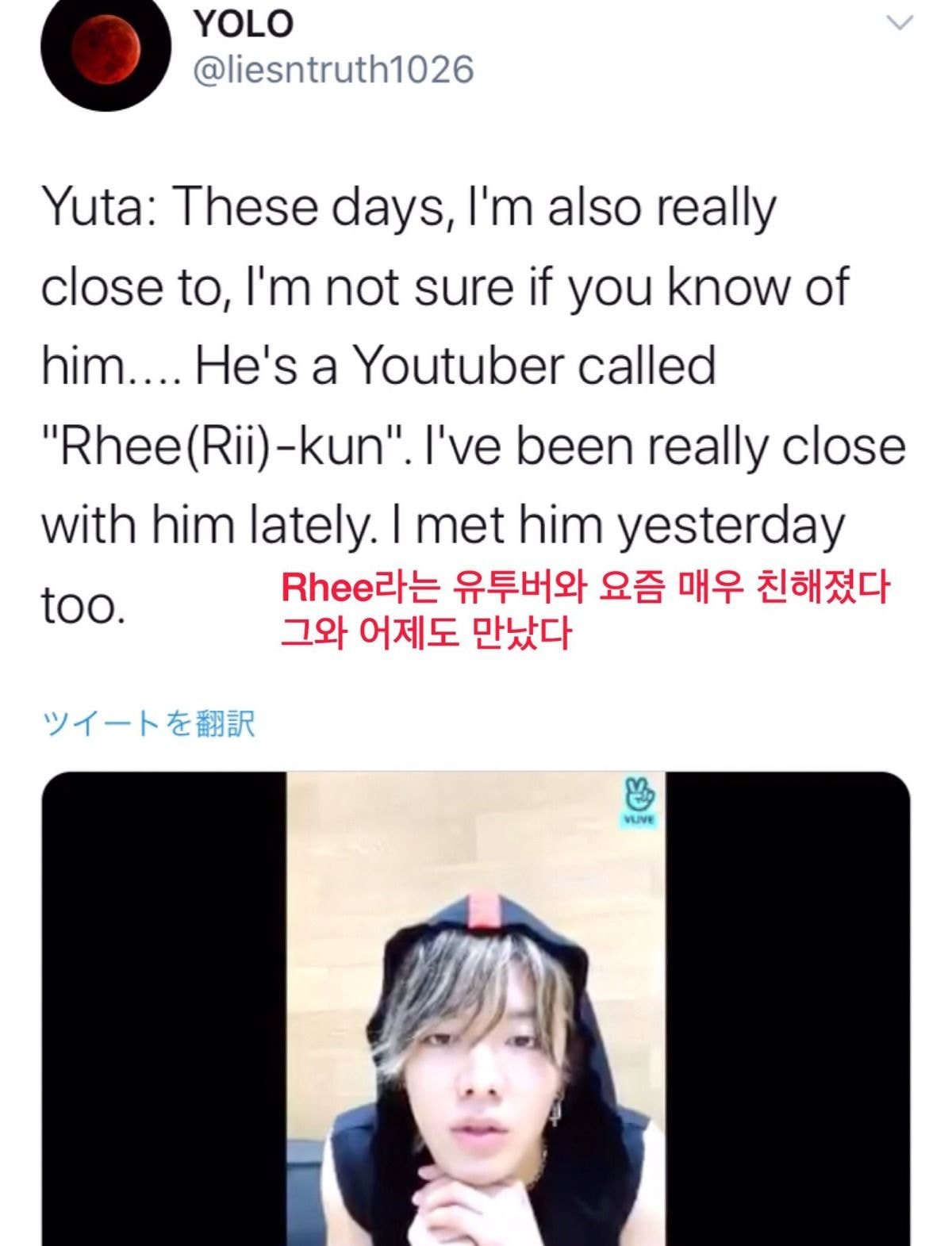Open the tweet options chevron
The image size is (952, 1246).
click(900, 24)
